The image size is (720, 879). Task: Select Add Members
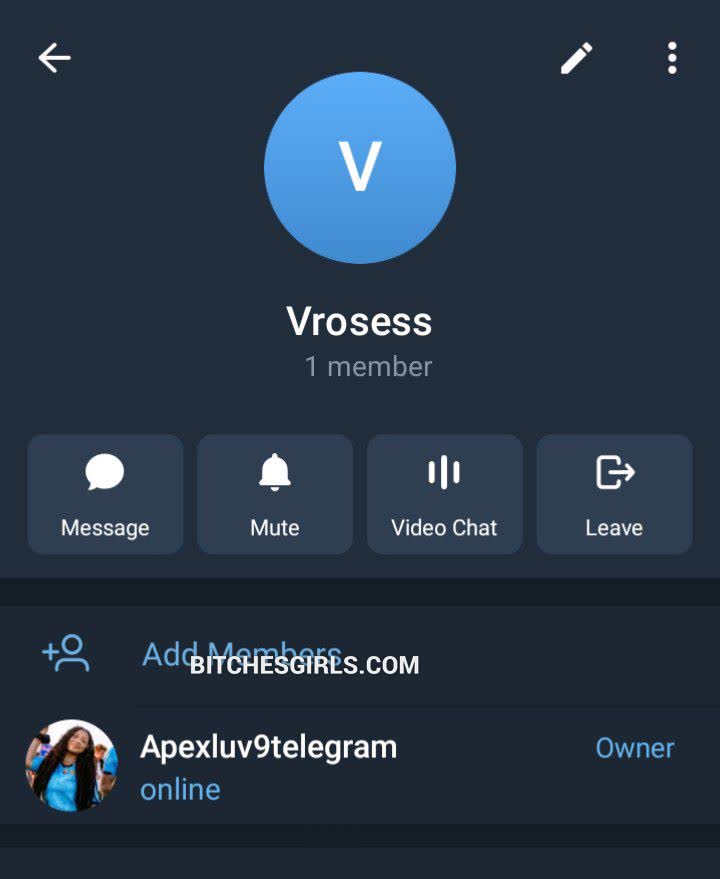241,654
